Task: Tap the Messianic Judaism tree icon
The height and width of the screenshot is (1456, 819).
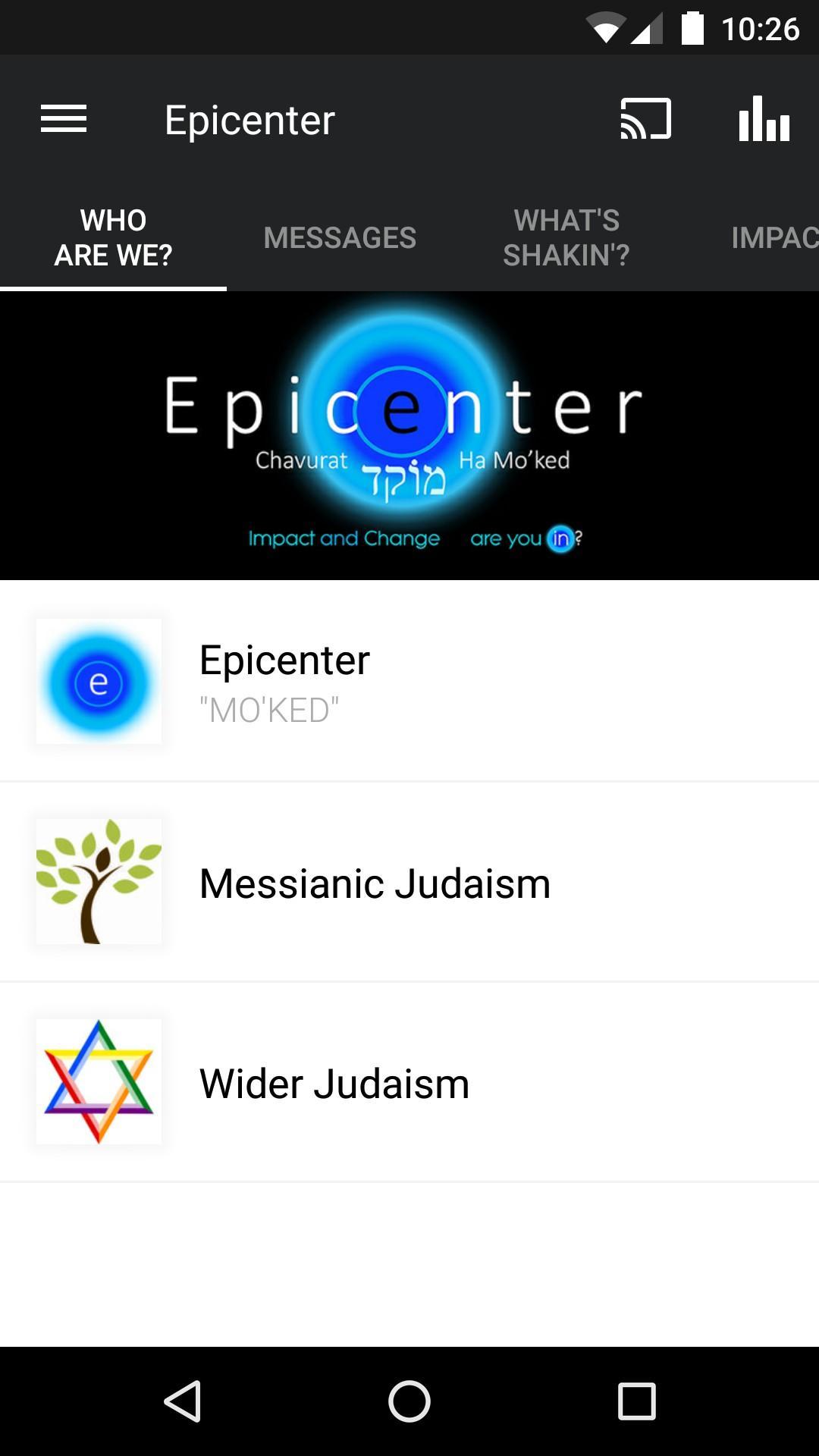Action: [x=99, y=882]
